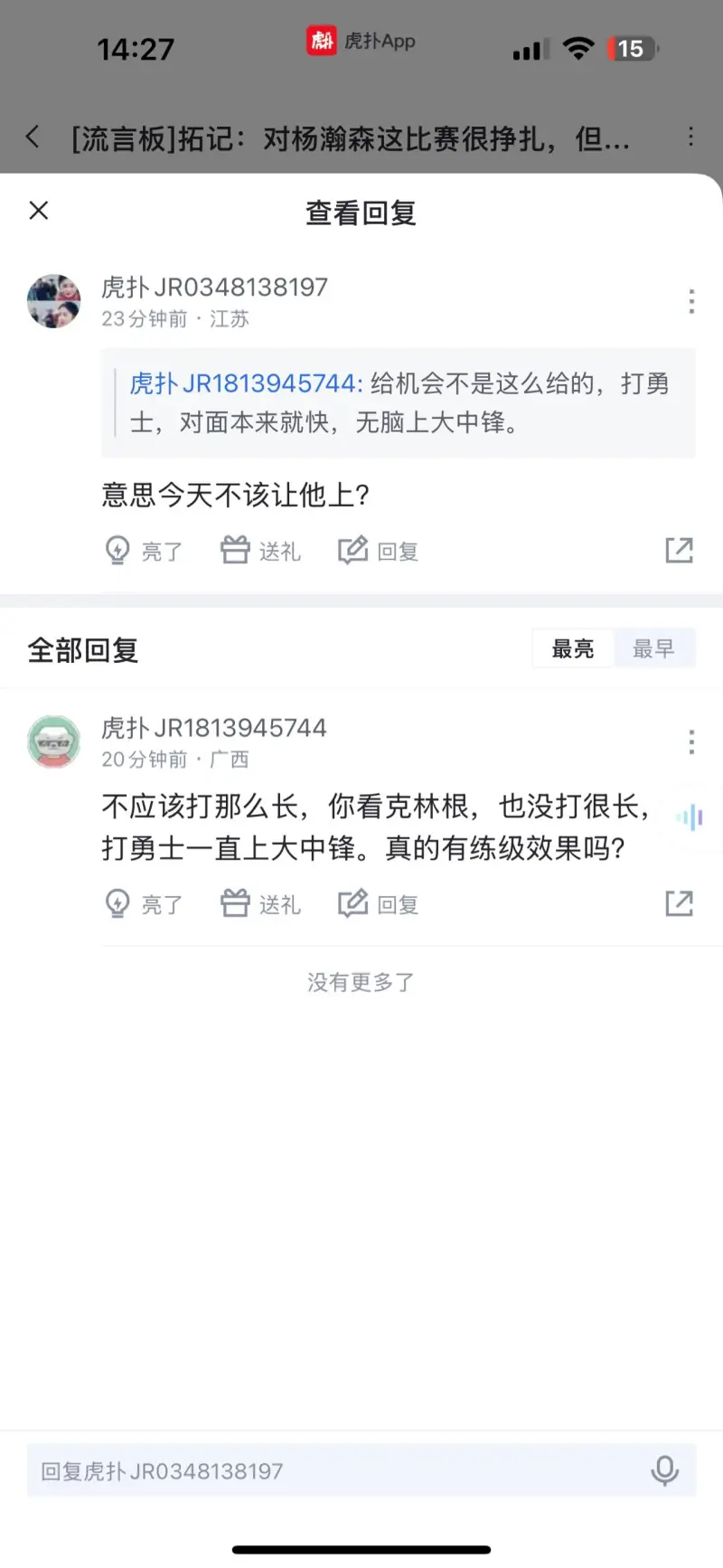Open the profile avatar of JR0348138197
This screenshot has height=1568, width=723.
54,302
